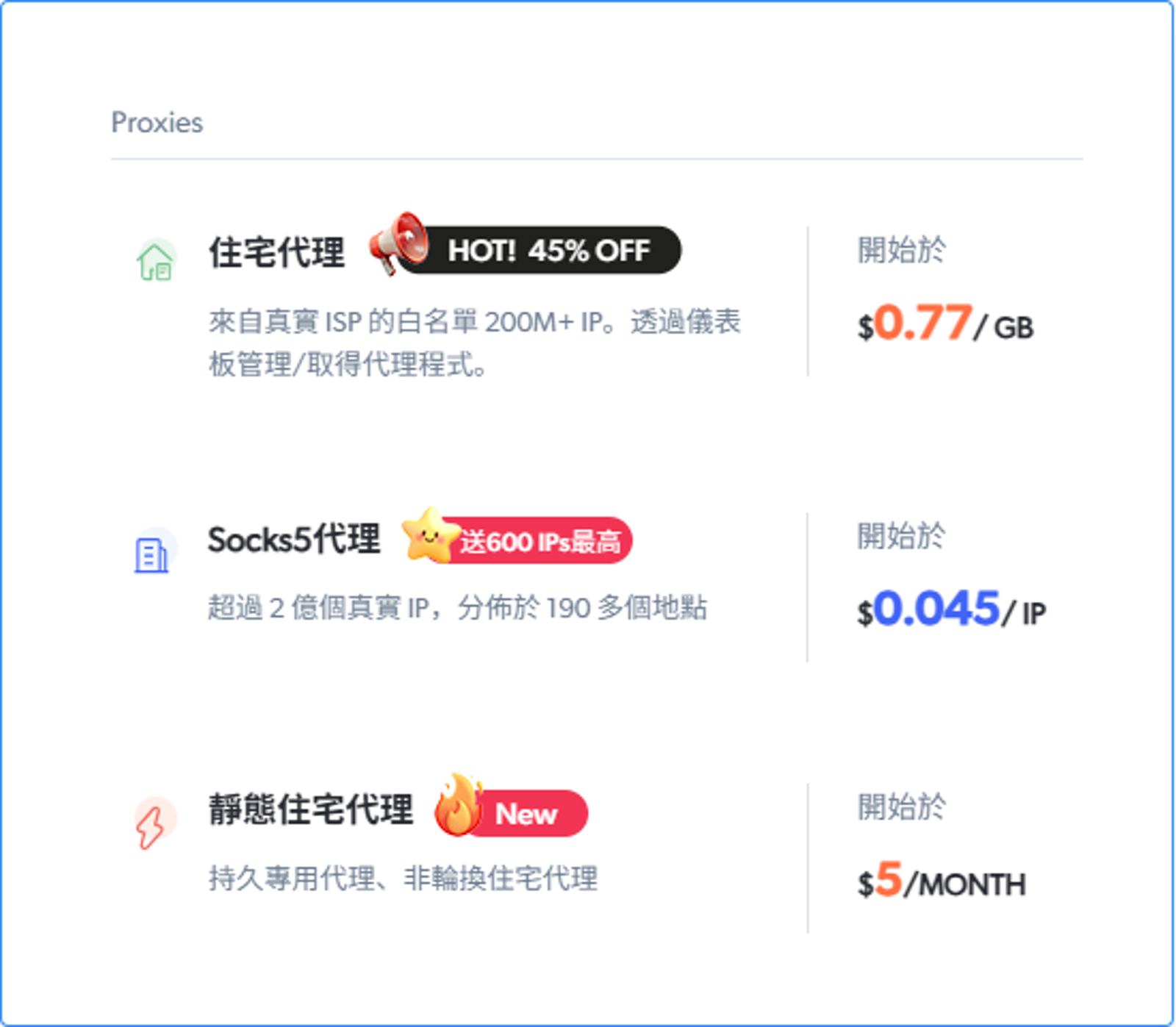1176x1027 pixels.
Task: Open the 靜態住宅代理 static residential item
Action: pyautogui.click(x=310, y=809)
